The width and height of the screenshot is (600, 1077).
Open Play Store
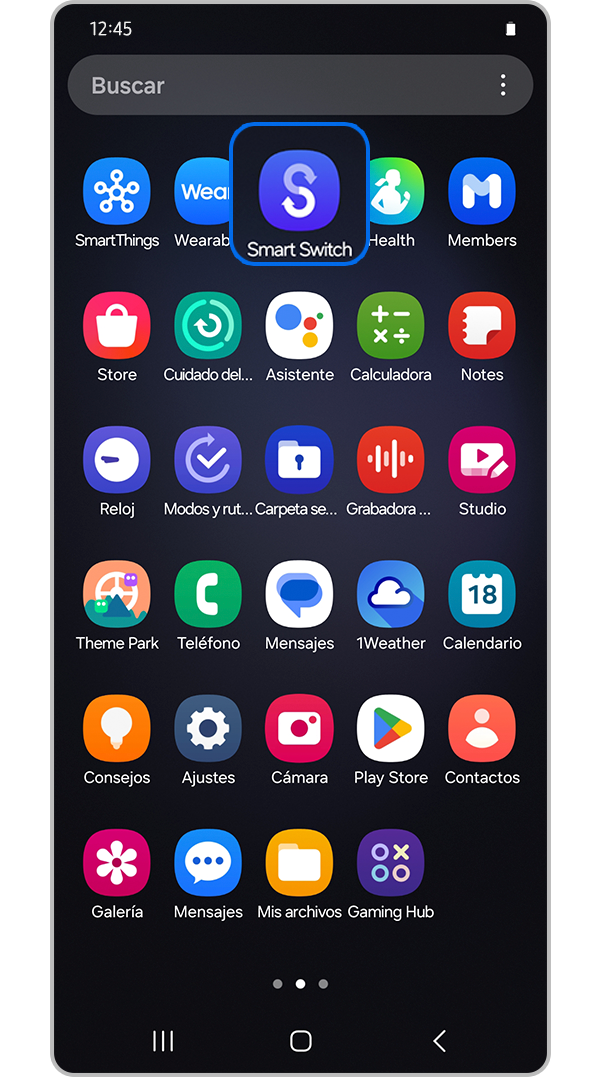pos(391,729)
